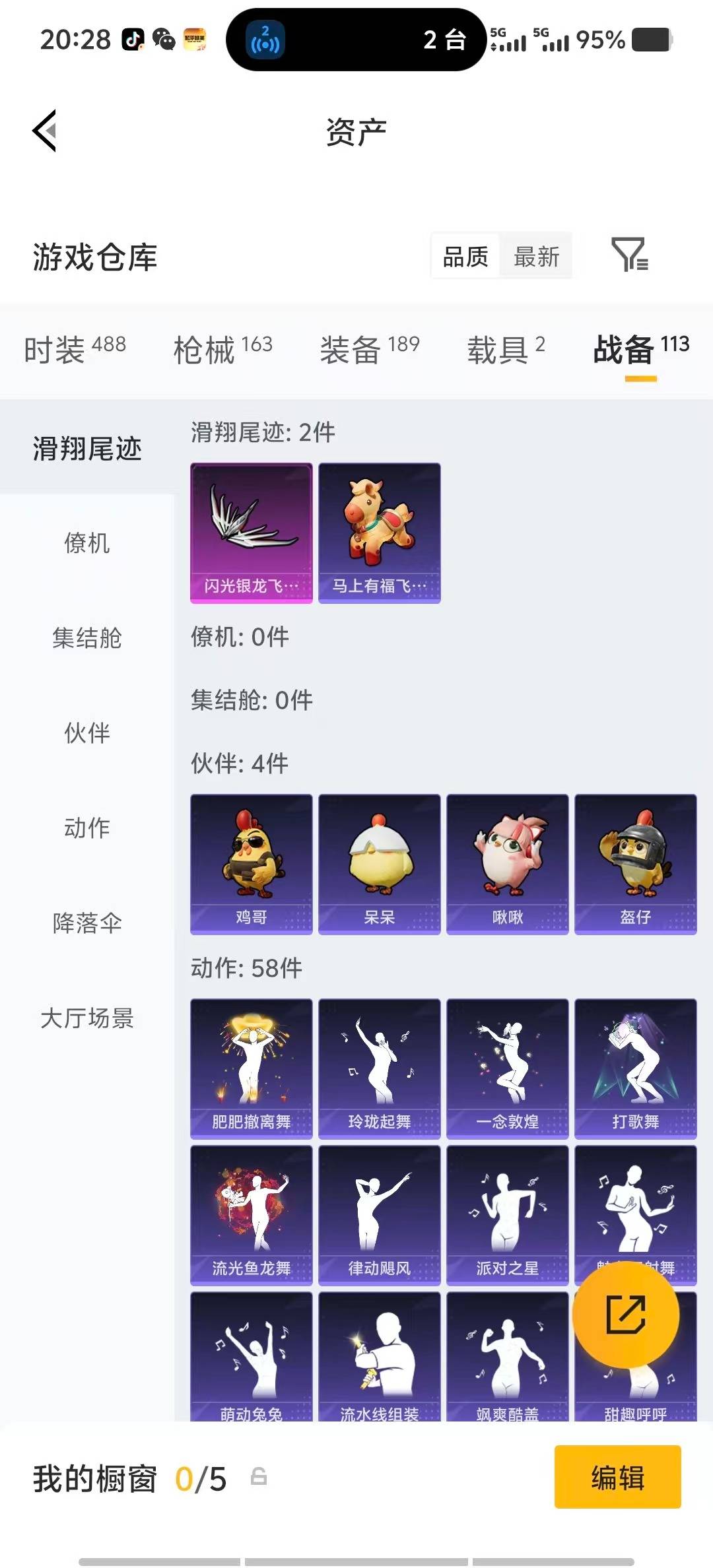This screenshot has width=713, height=1568.
Task: Tap the 编辑 button
Action: pyautogui.click(x=617, y=1476)
